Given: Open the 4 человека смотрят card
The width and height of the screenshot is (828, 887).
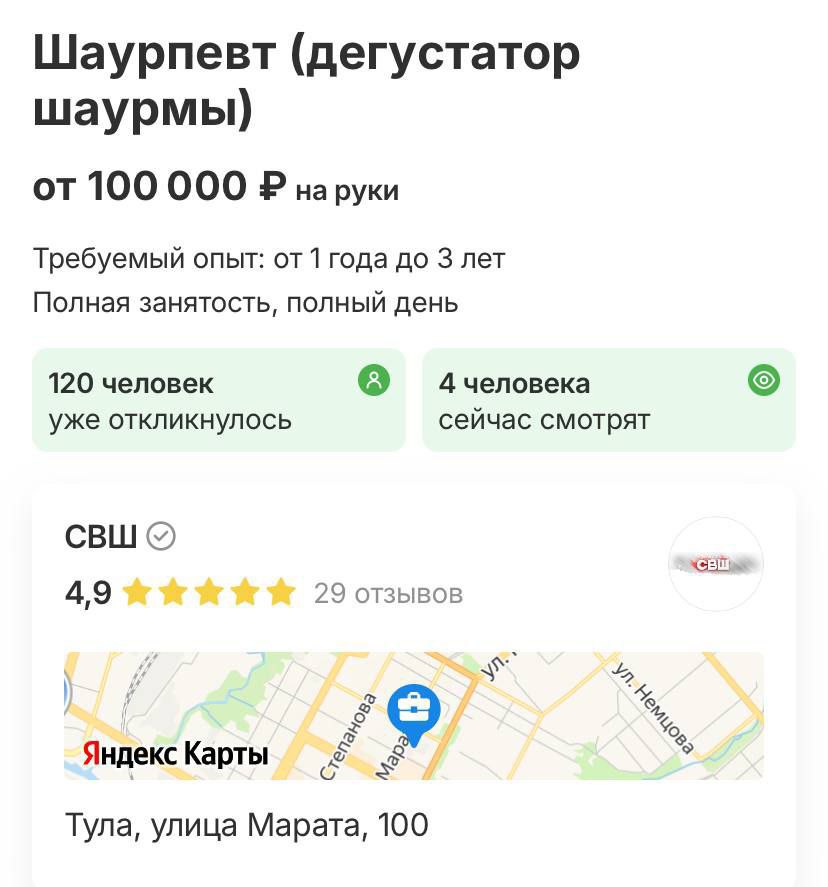Looking at the screenshot, I should 609,400.
